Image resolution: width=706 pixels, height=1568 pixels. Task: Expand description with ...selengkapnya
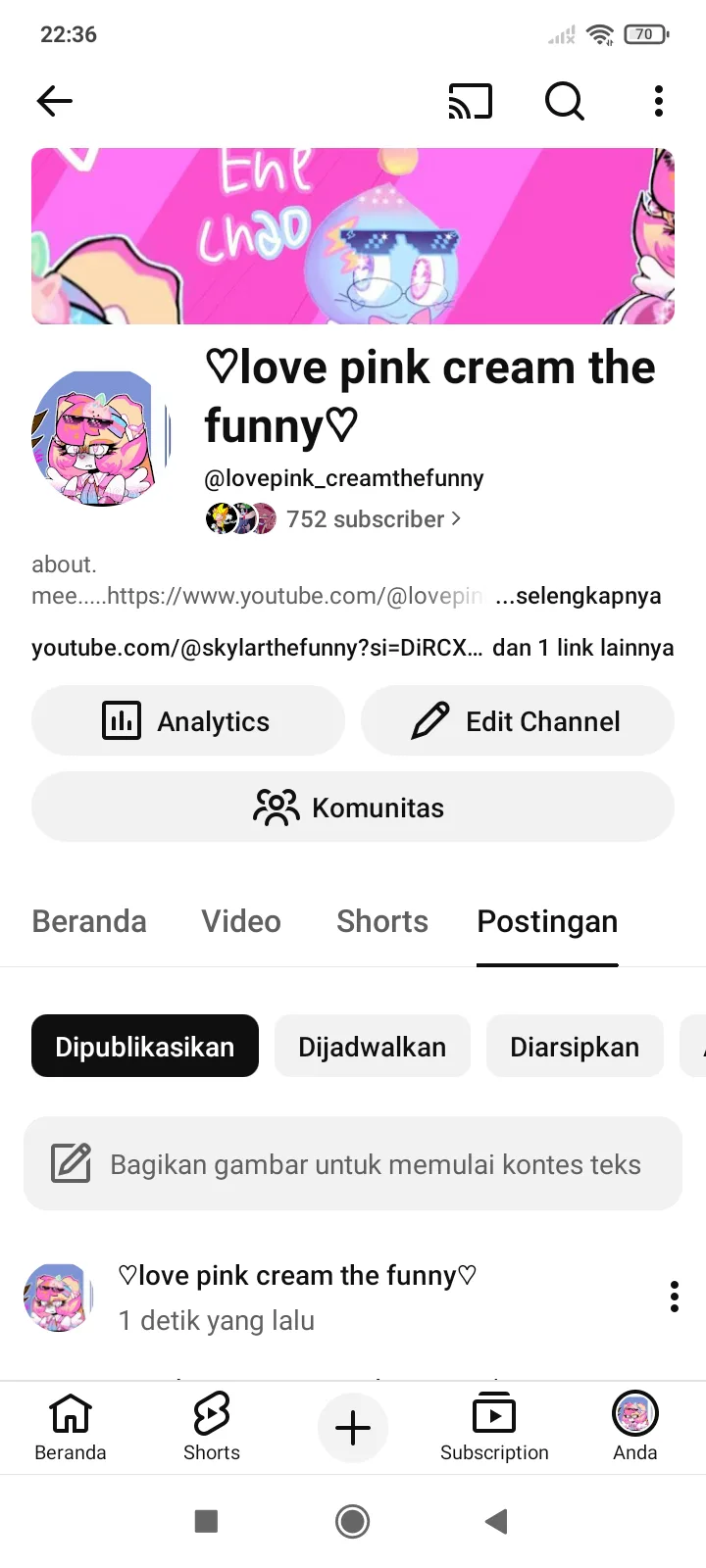tap(579, 596)
